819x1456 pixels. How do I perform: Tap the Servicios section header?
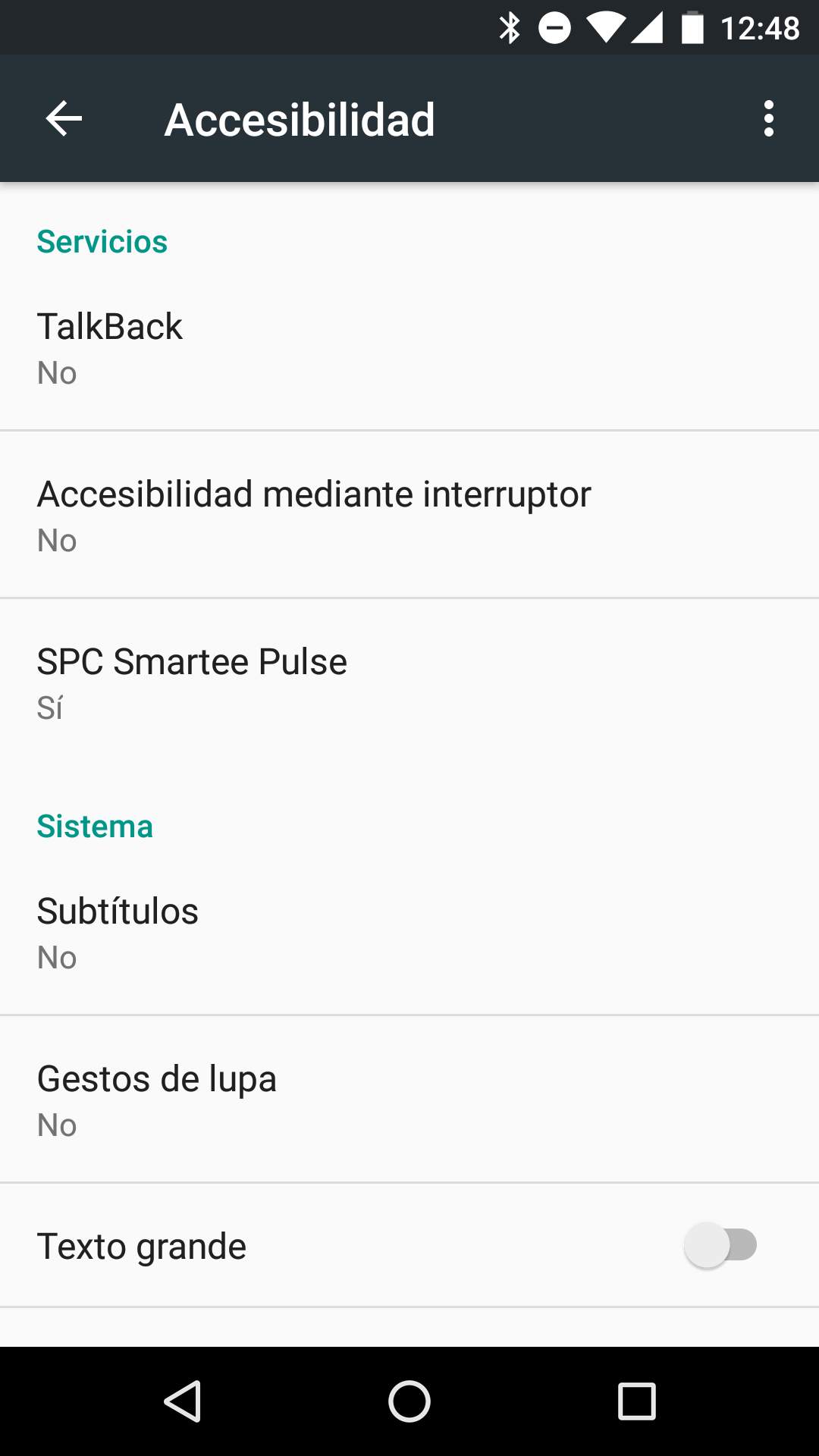point(102,241)
